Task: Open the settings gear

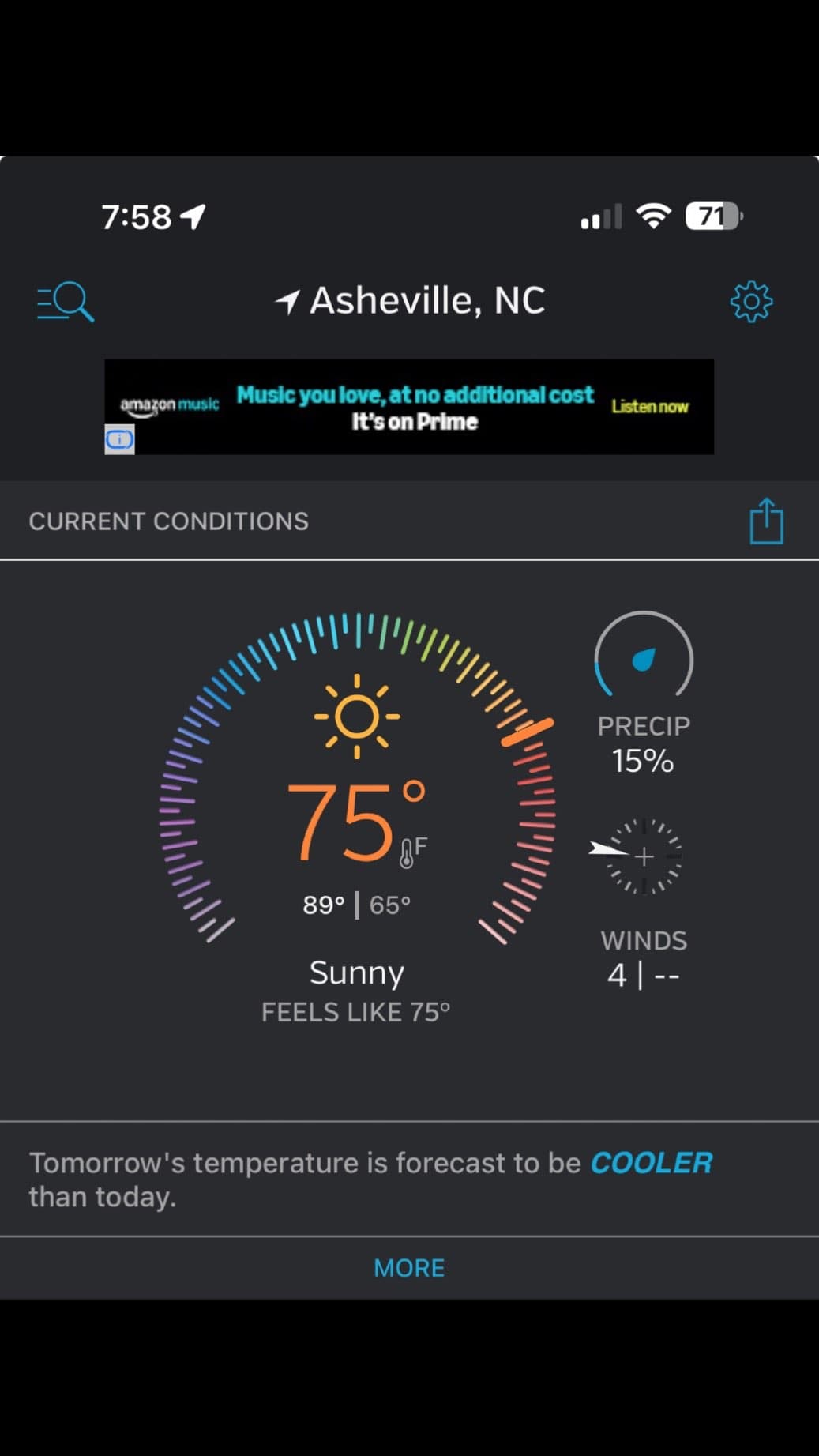Action: (x=751, y=301)
